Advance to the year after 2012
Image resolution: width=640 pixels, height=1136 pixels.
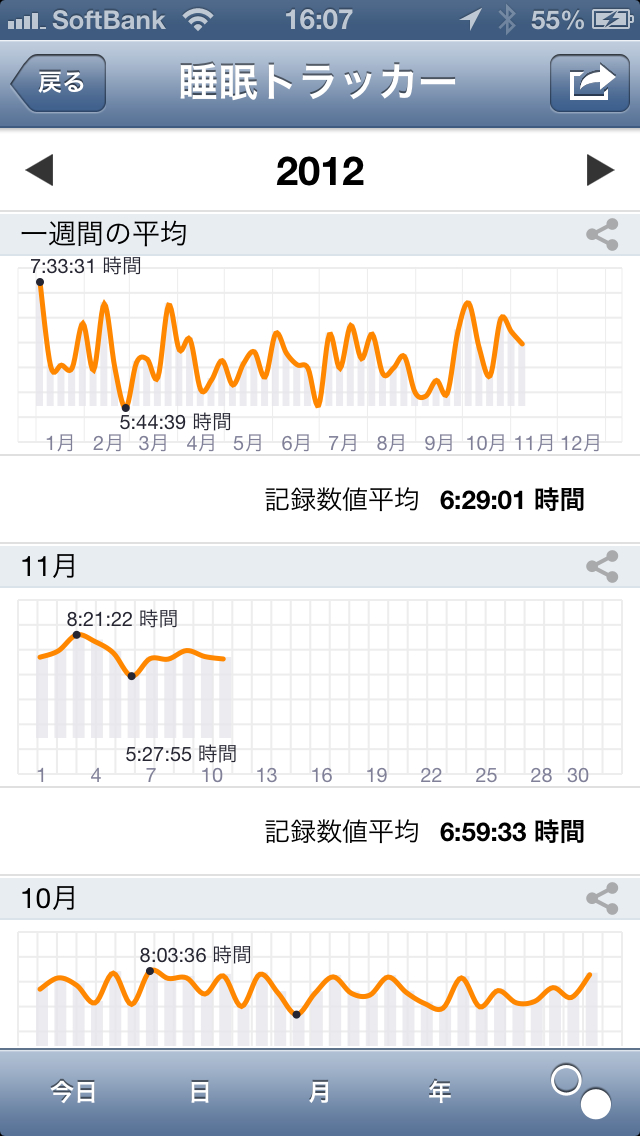pos(600,171)
